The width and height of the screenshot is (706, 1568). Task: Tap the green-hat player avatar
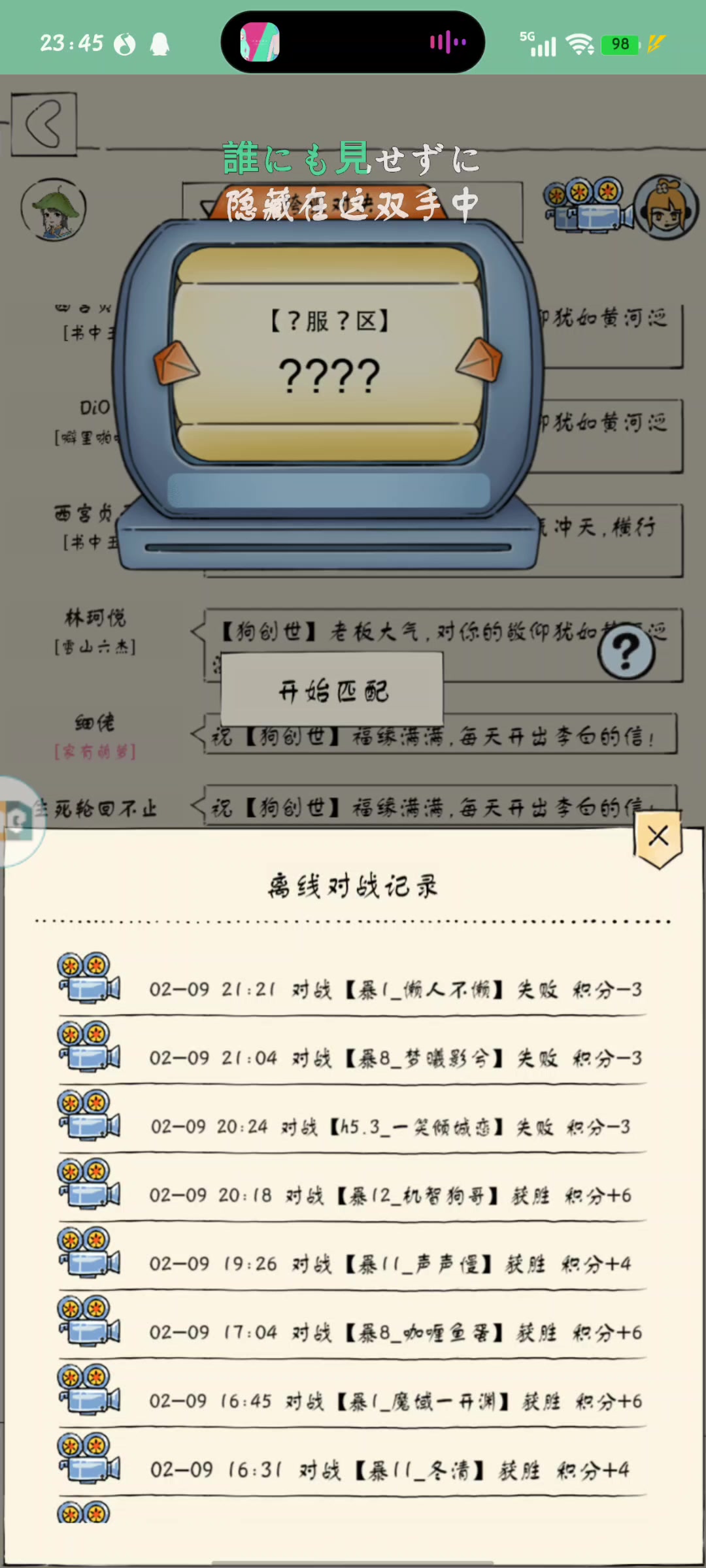pyautogui.click(x=54, y=210)
